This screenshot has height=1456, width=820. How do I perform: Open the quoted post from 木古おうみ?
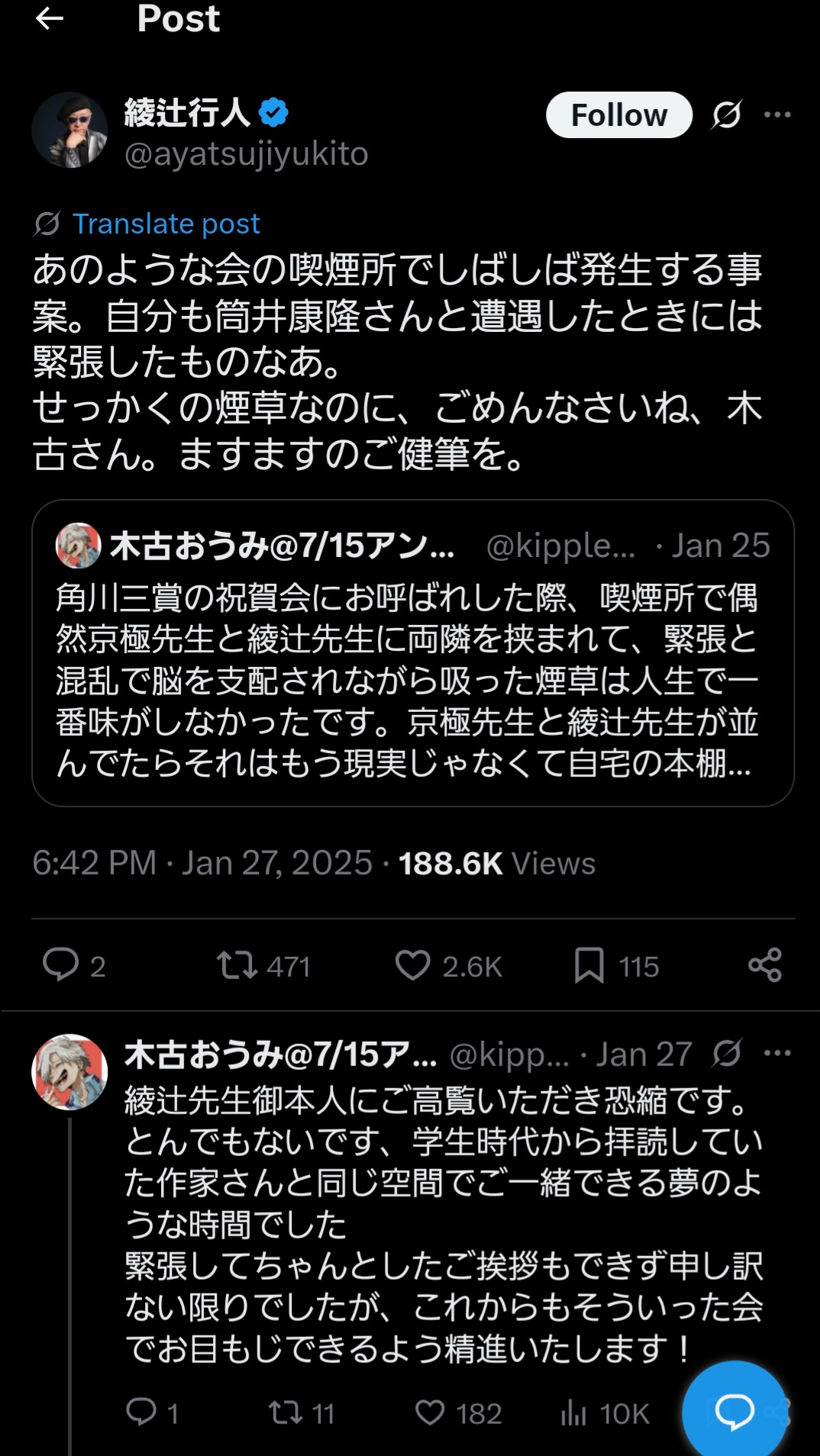point(412,652)
